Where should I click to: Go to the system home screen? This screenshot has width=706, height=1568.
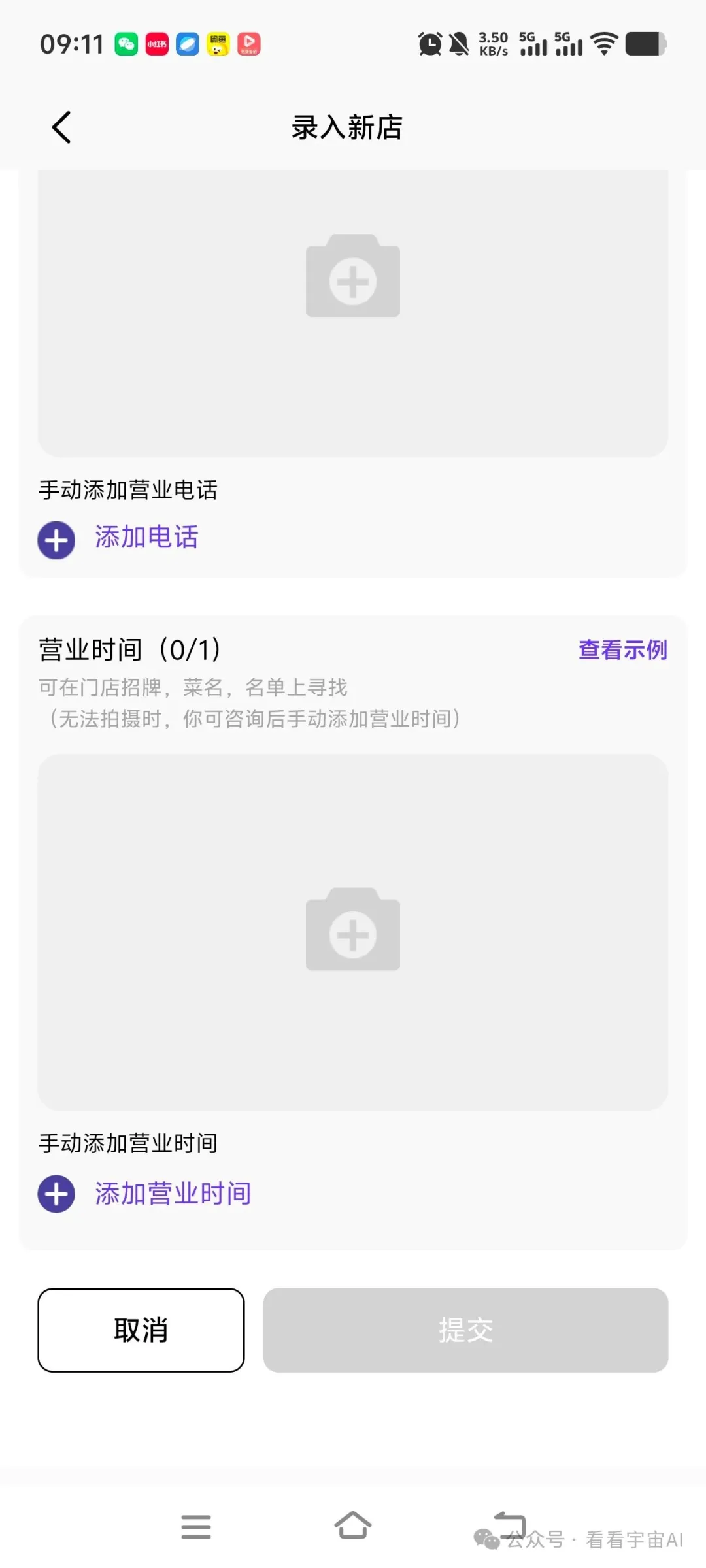(x=353, y=1526)
